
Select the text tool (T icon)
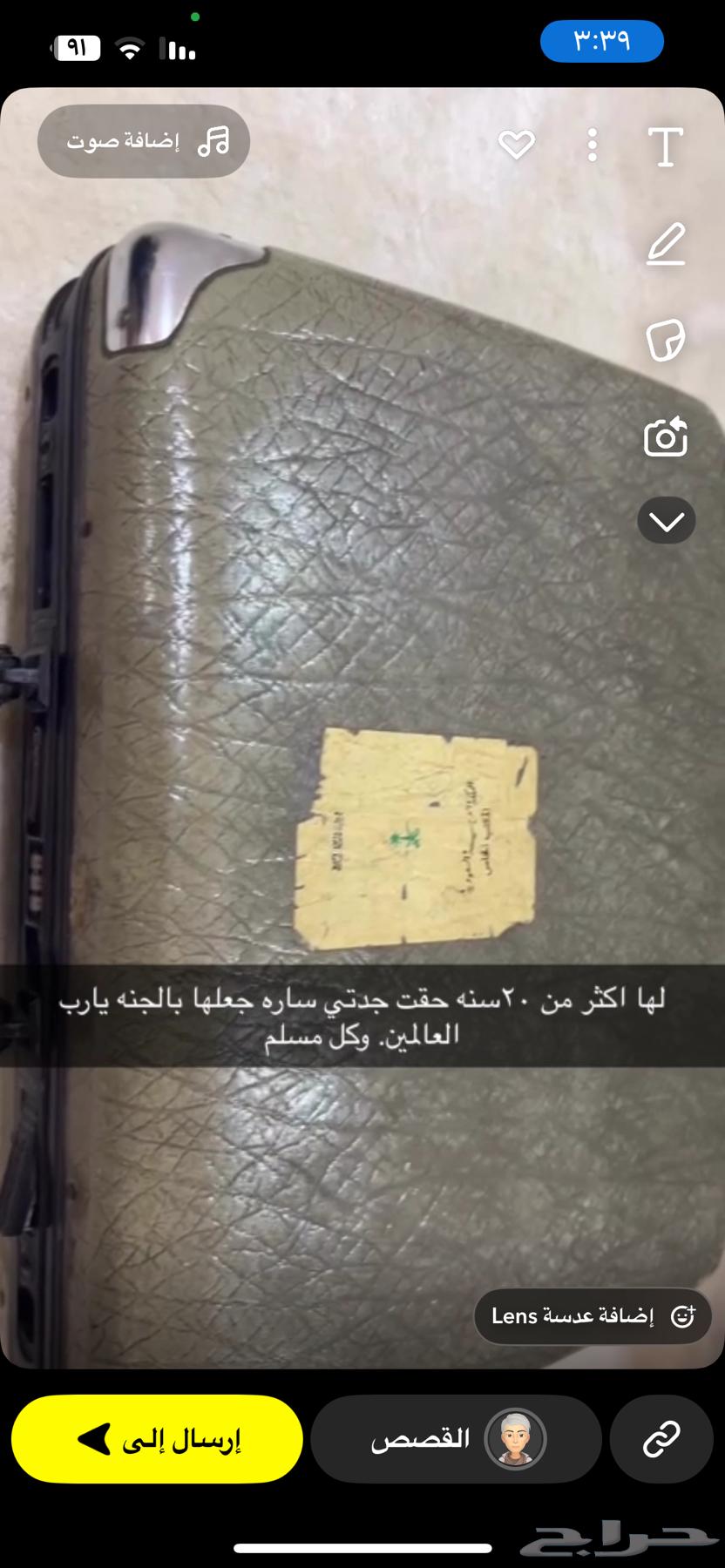666,146
